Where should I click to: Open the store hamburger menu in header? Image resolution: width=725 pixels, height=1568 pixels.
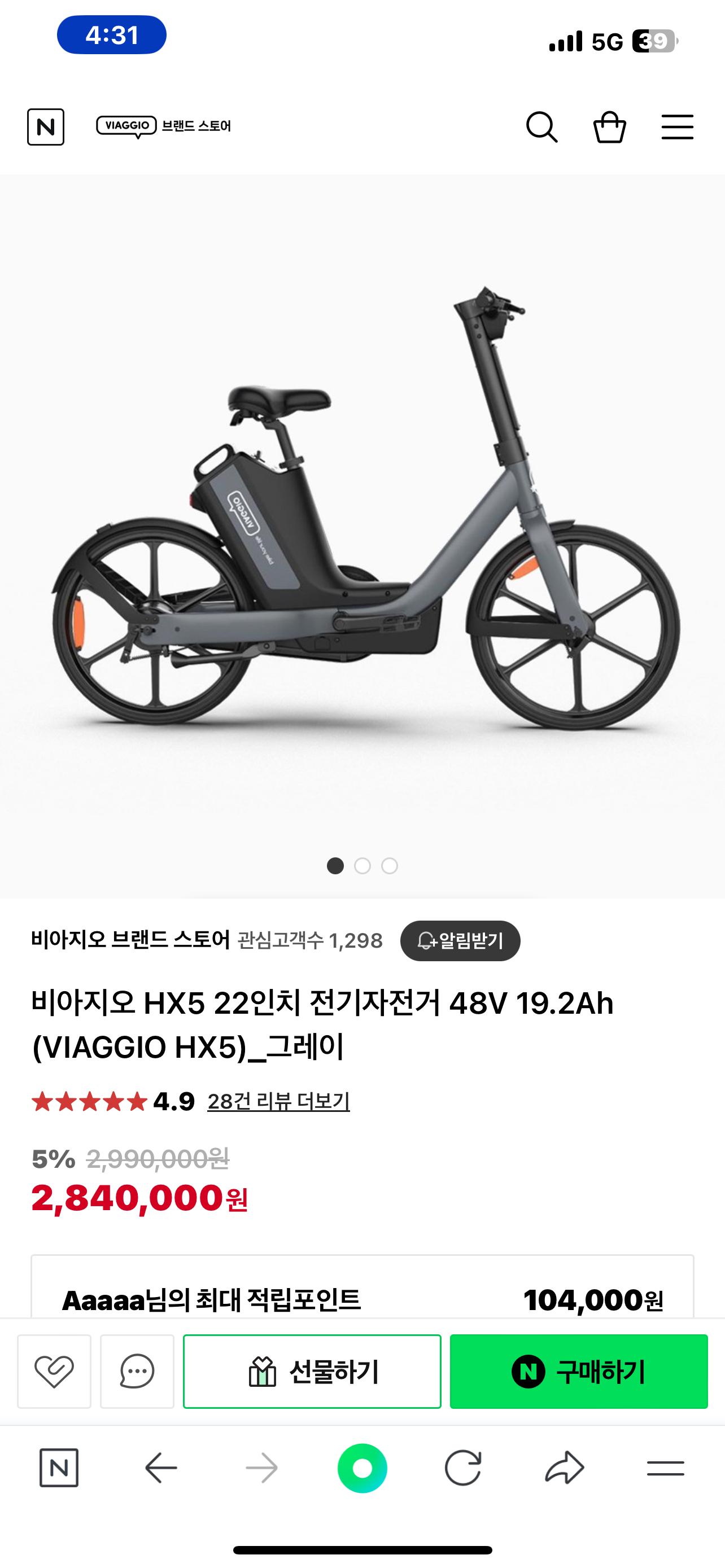pyautogui.click(x=677, y=127)
